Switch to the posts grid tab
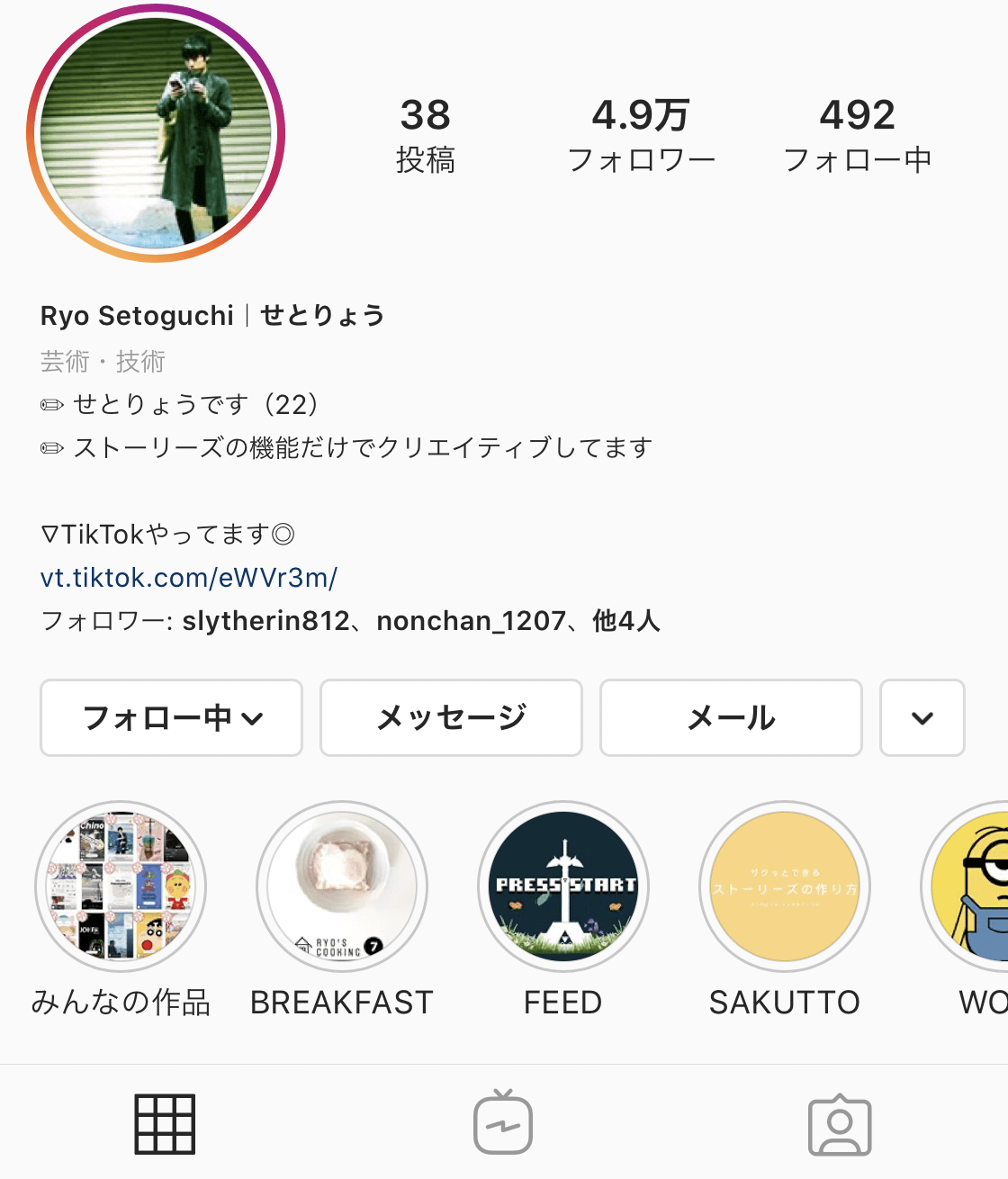 (165, 1124)
